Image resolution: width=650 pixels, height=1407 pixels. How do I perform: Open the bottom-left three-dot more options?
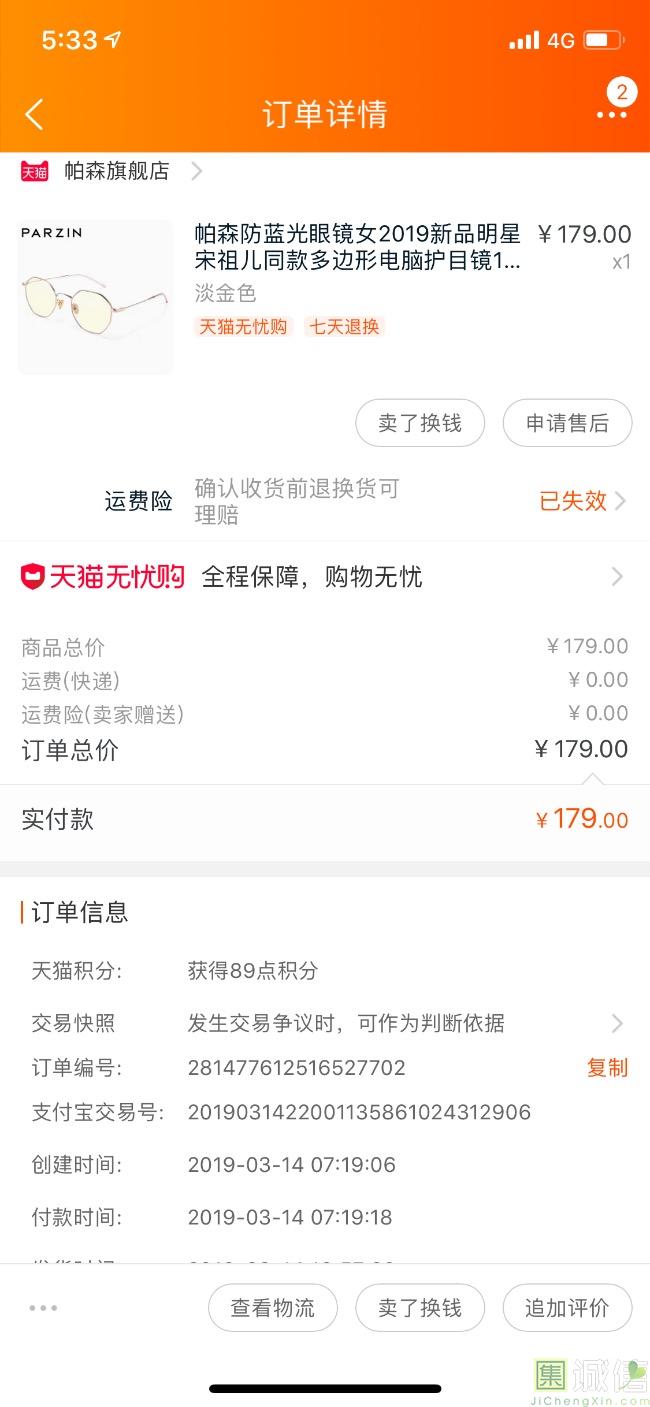(x=44, y=1308)
